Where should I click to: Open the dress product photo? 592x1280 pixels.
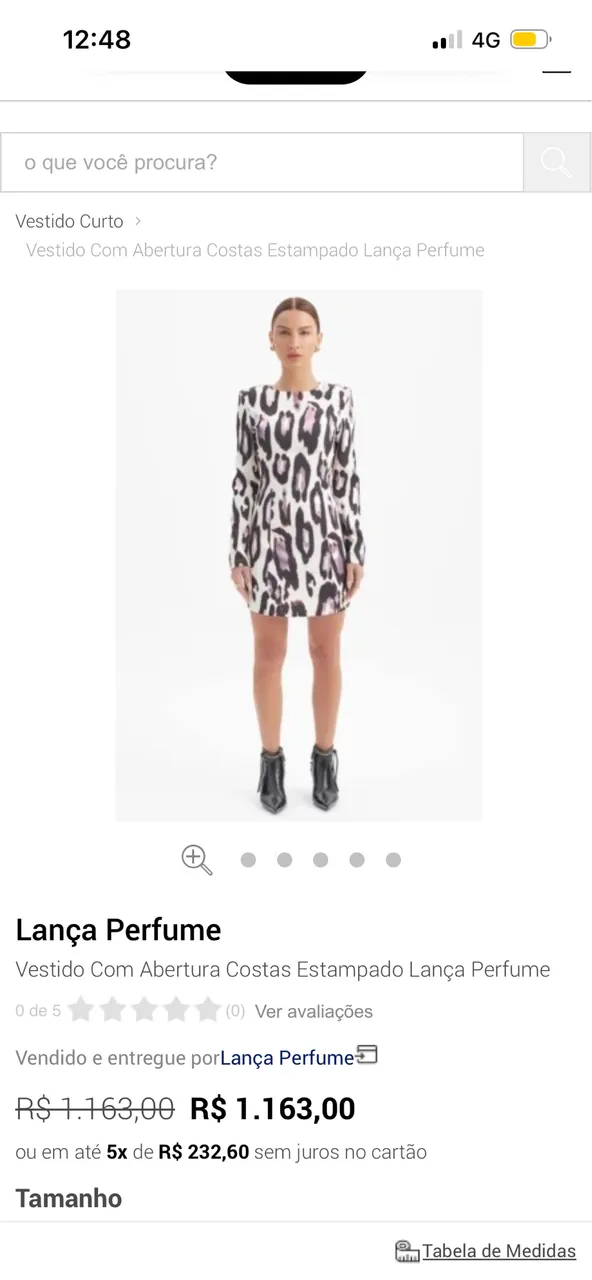[x=299, y=555]
